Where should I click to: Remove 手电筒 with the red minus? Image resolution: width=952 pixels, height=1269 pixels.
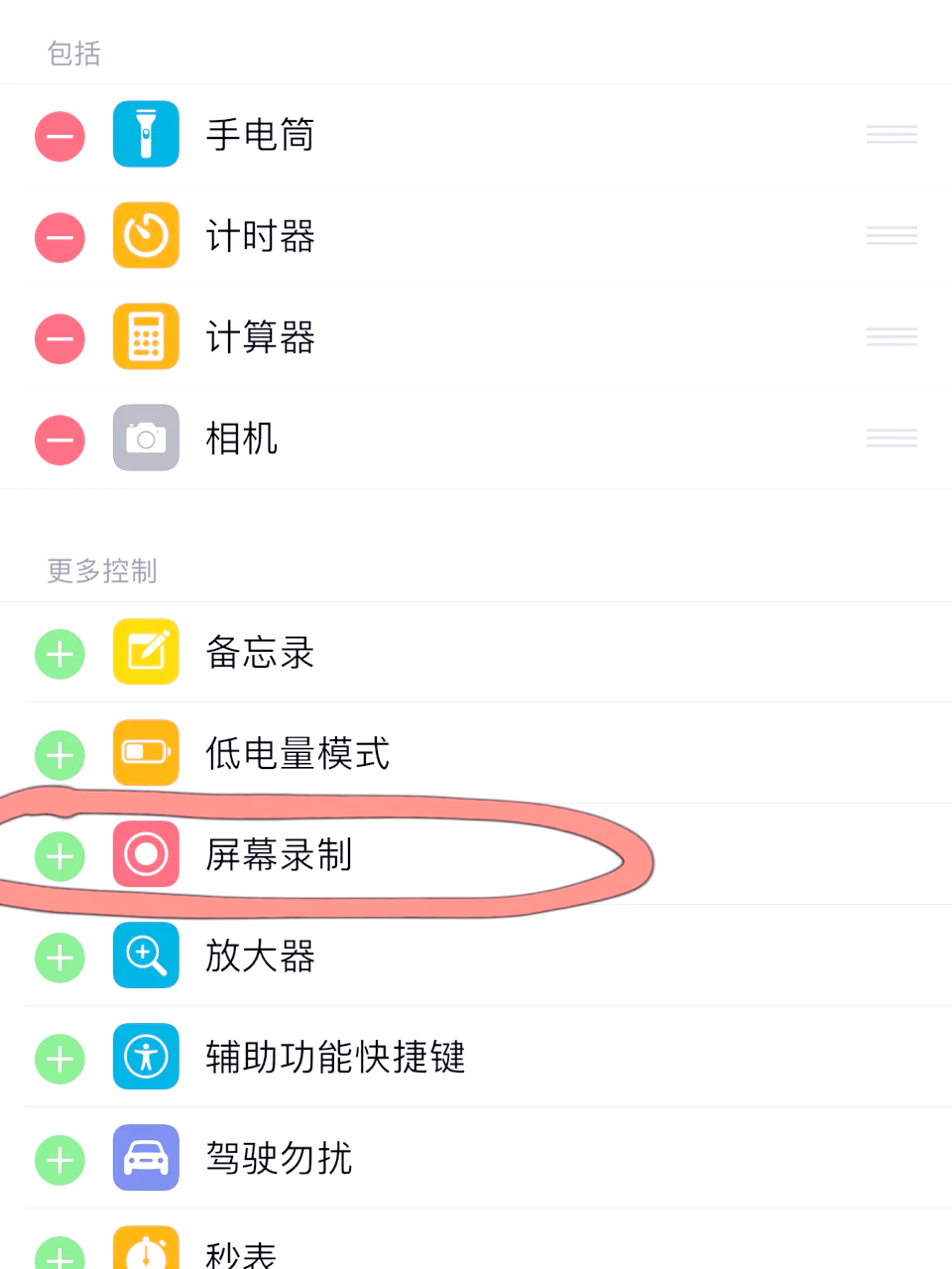[x=59, y=136]
